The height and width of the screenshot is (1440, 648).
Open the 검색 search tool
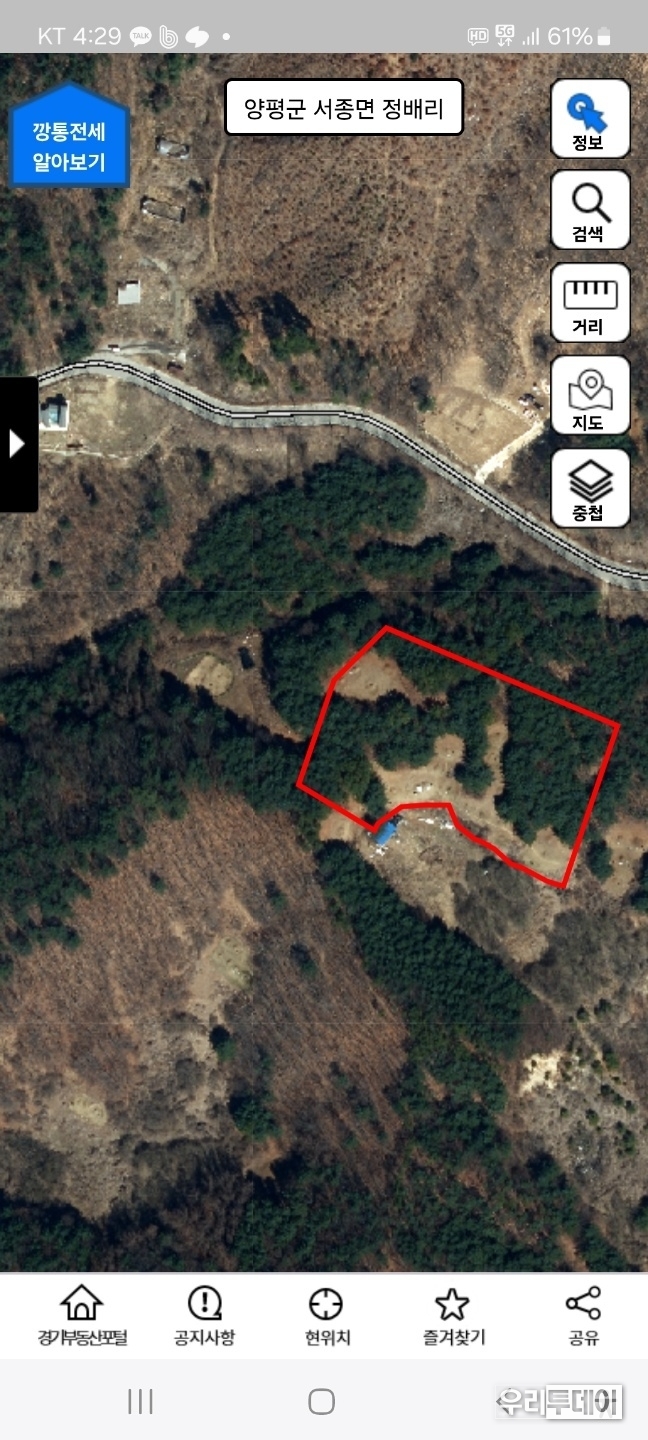pyautogui.click(x=590, y=210)
